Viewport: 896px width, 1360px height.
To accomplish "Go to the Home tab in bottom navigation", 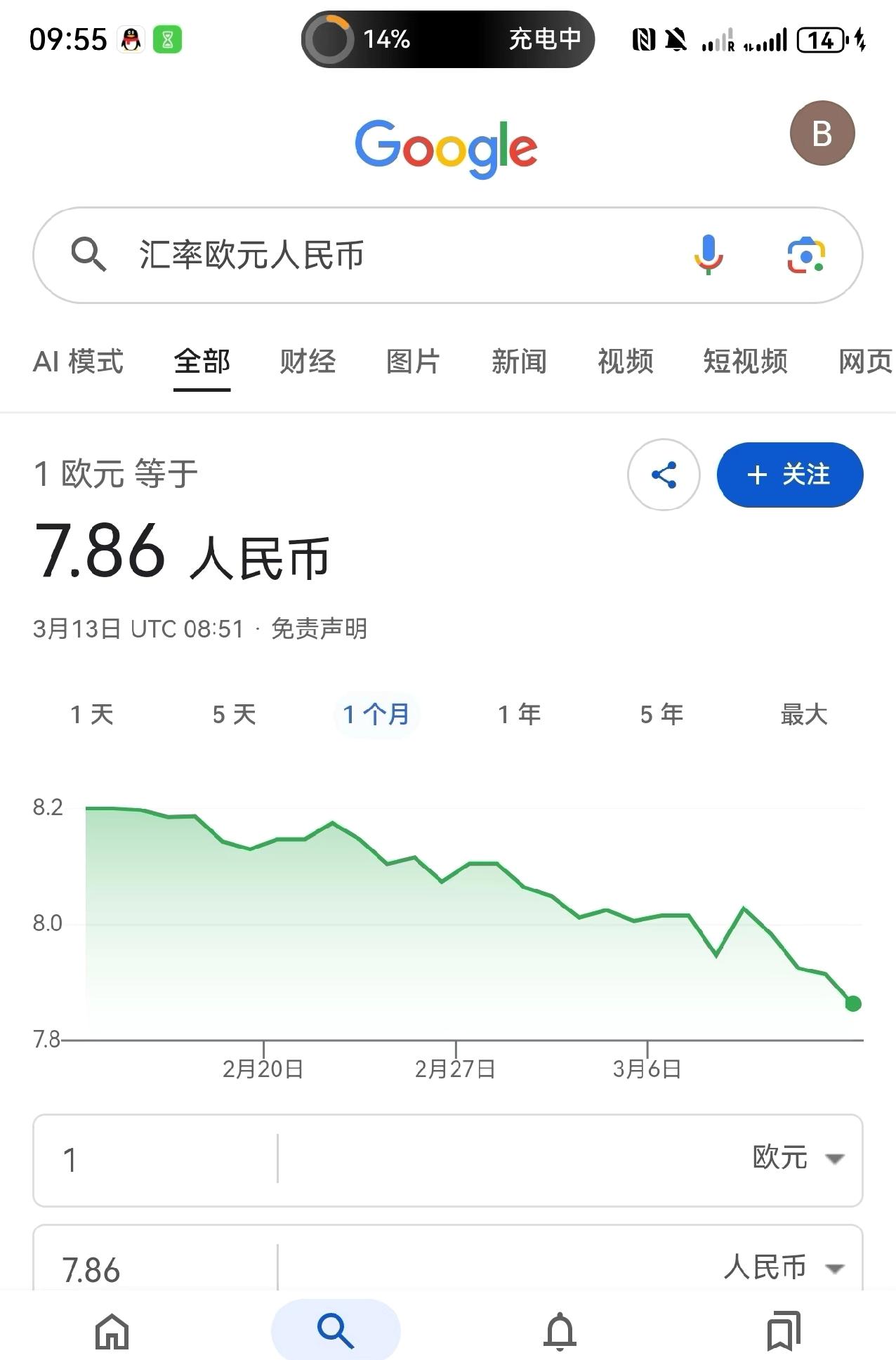I will (x=112, y=1331).
